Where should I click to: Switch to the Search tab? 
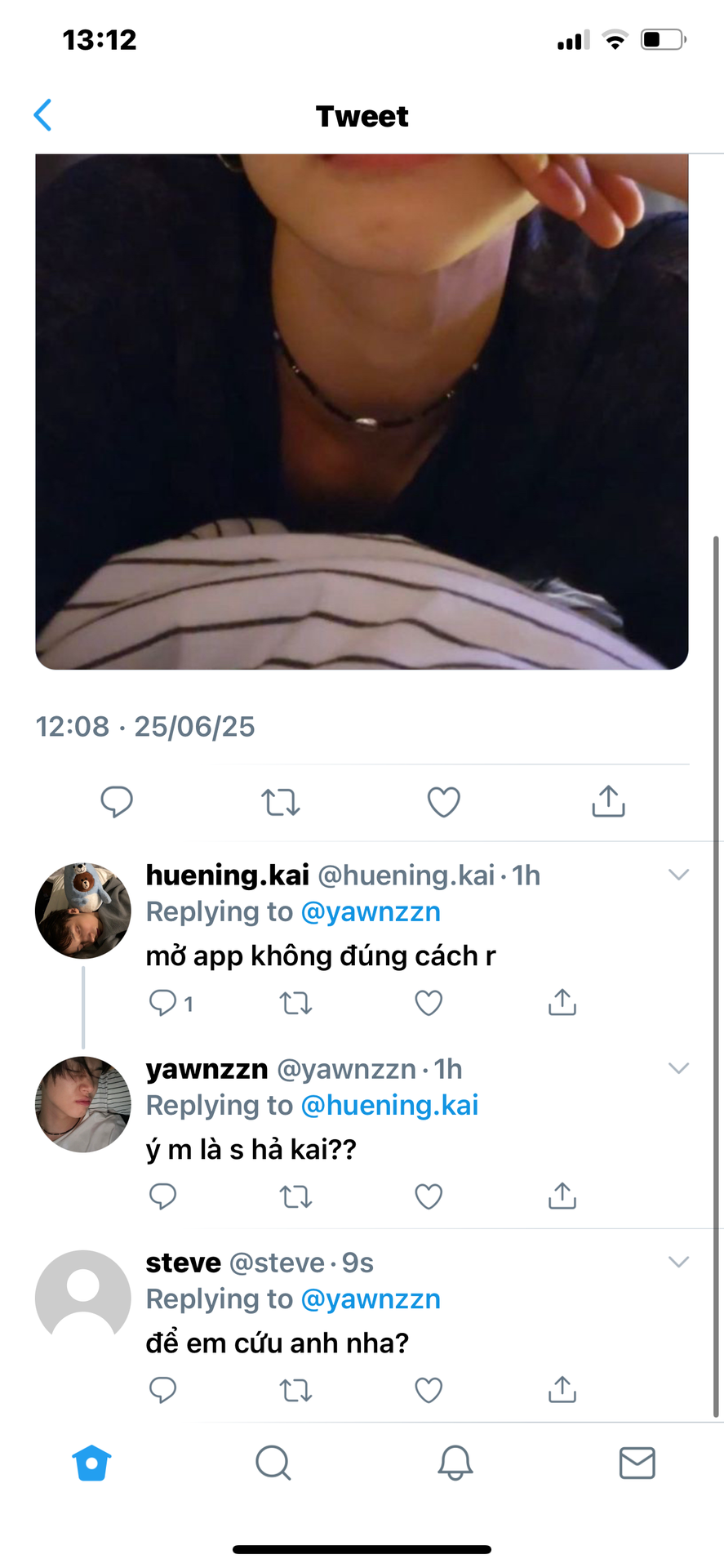tap(273, 1463)
